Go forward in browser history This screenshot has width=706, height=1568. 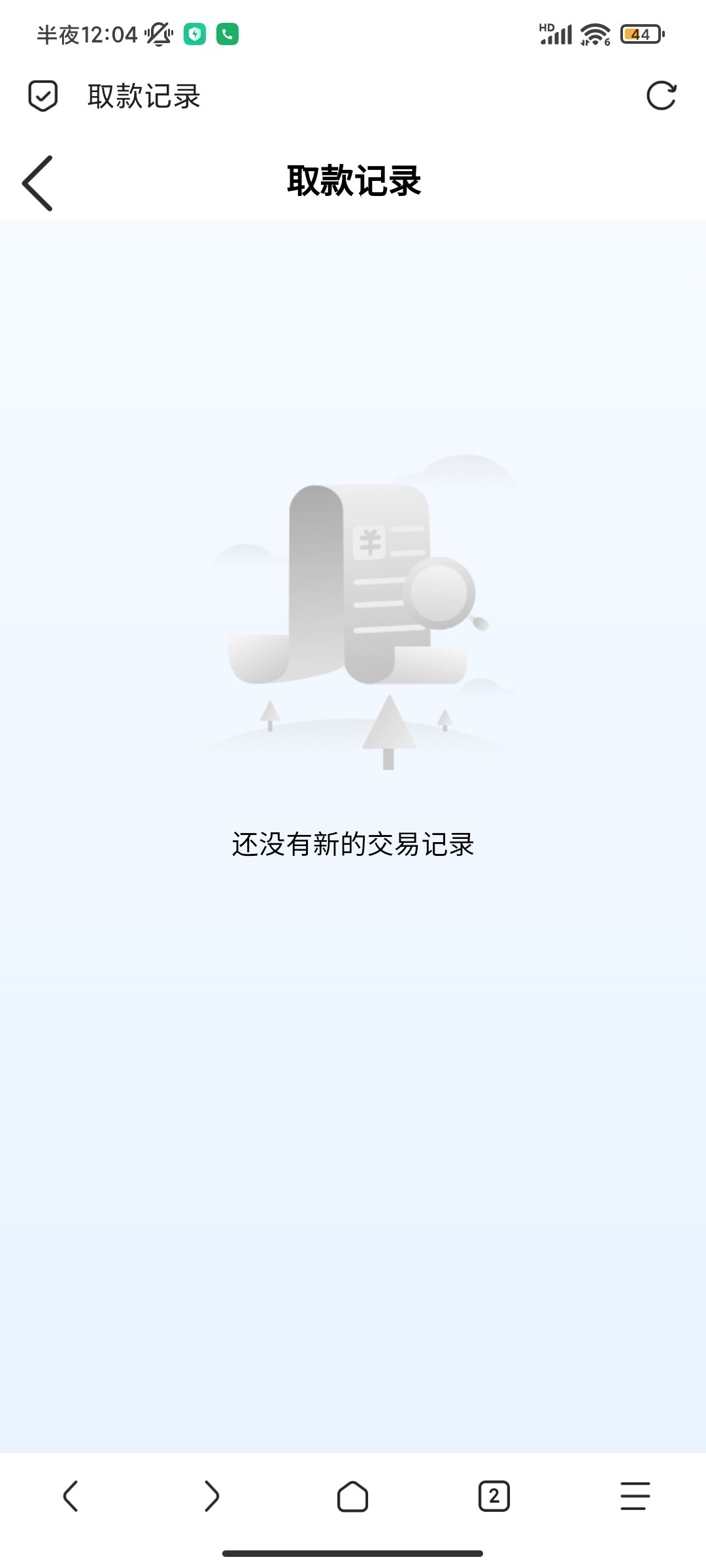[212, 1495]
